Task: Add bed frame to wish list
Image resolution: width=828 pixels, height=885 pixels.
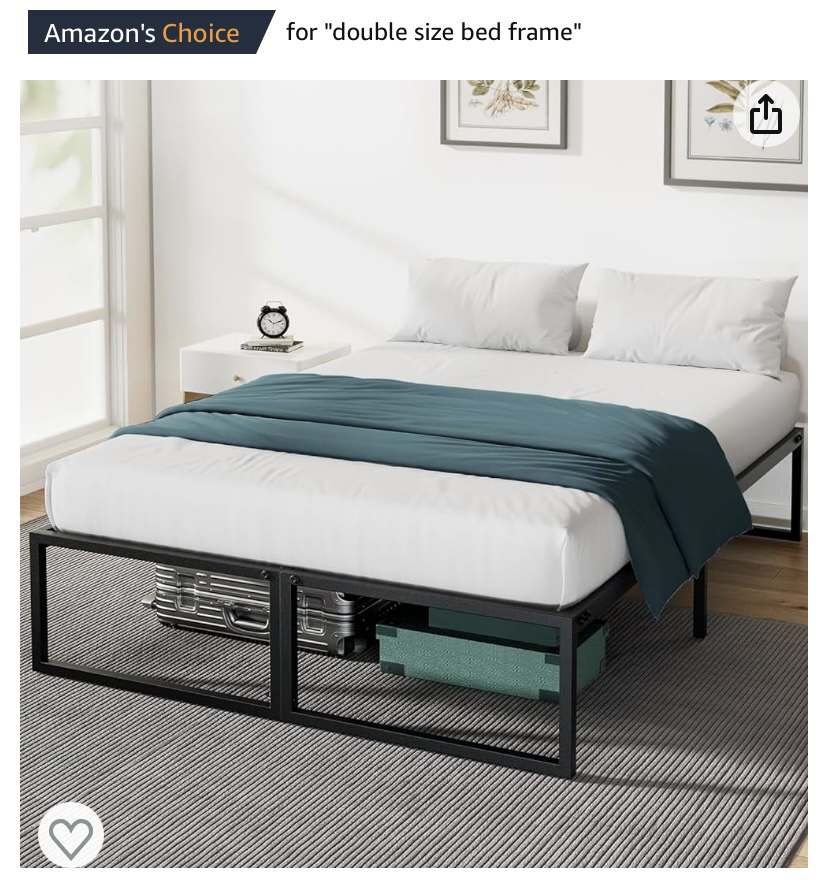Action: 70,836
